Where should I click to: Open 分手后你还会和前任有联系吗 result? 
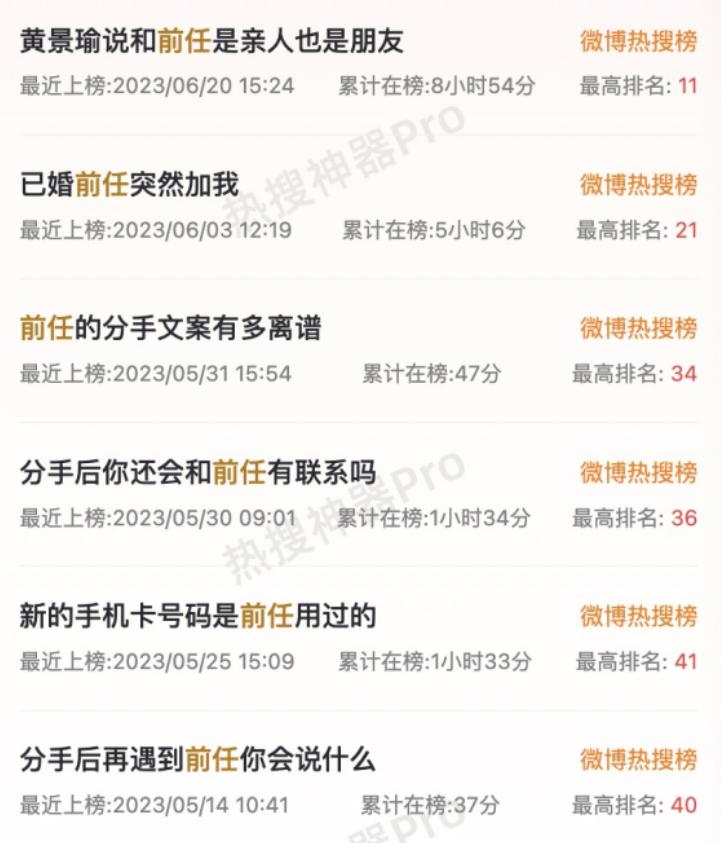[198, 472]
